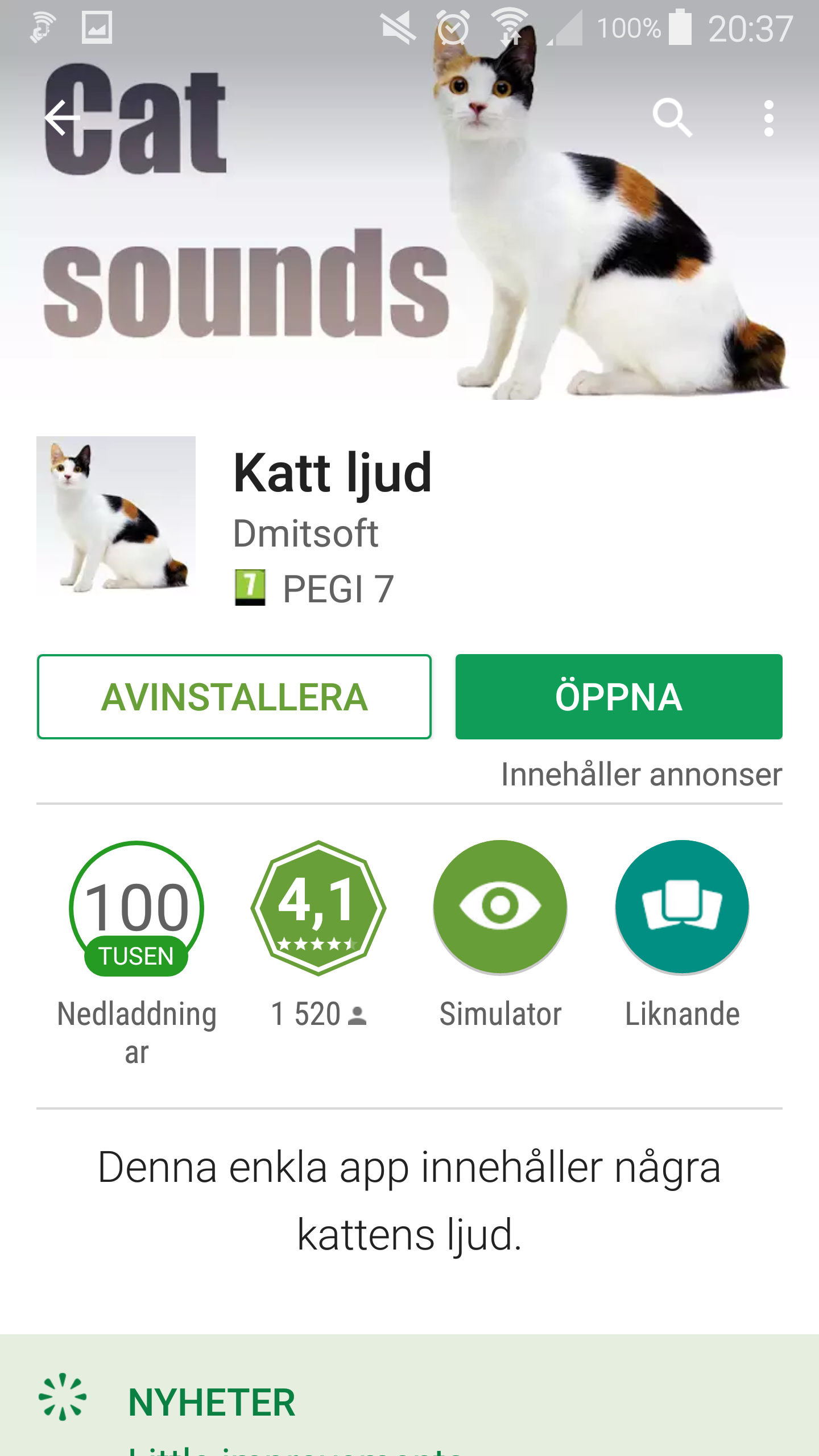Screen dimensions: 819x1456
Task: View developer Dmitsoft's page
Action: point(305,533)
